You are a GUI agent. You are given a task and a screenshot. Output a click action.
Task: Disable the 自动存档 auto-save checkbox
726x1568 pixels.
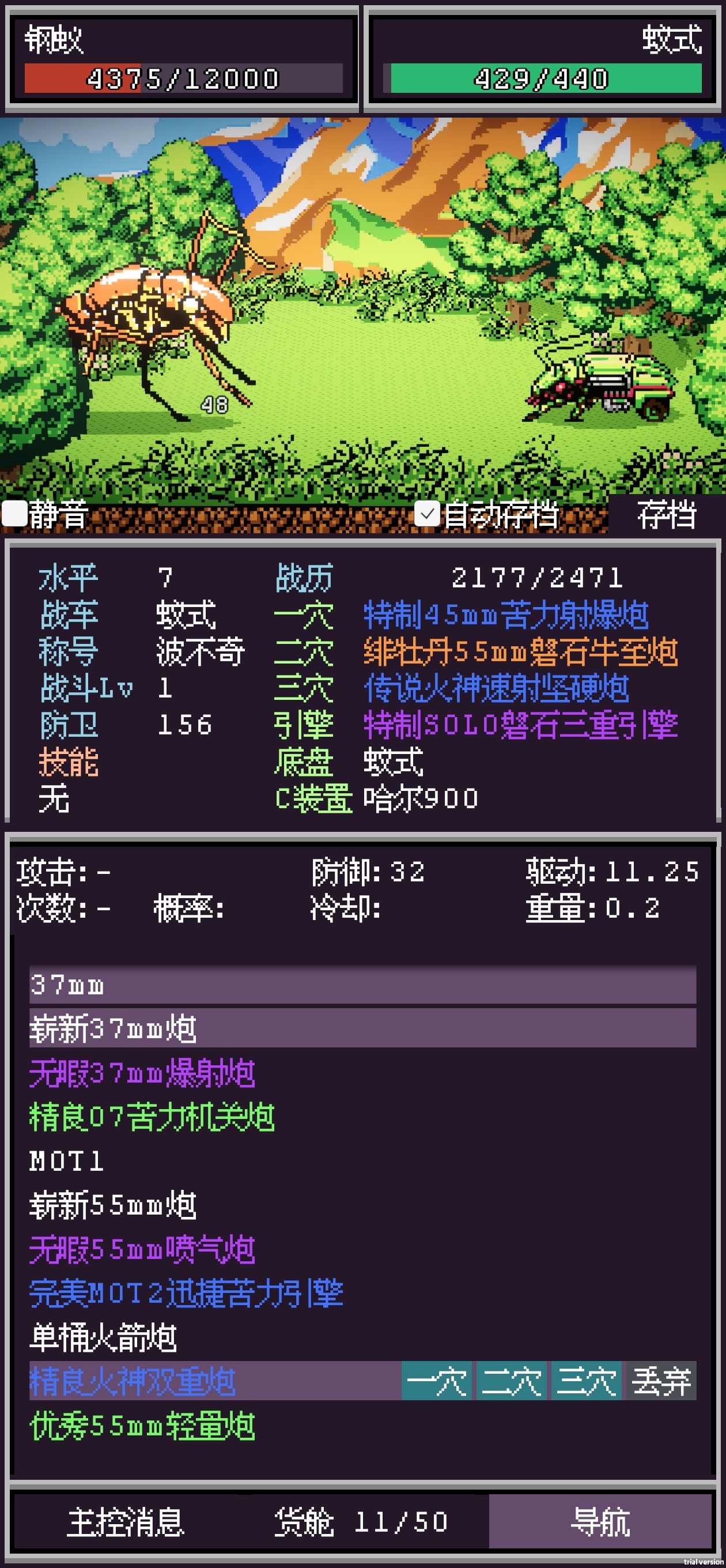427,514
